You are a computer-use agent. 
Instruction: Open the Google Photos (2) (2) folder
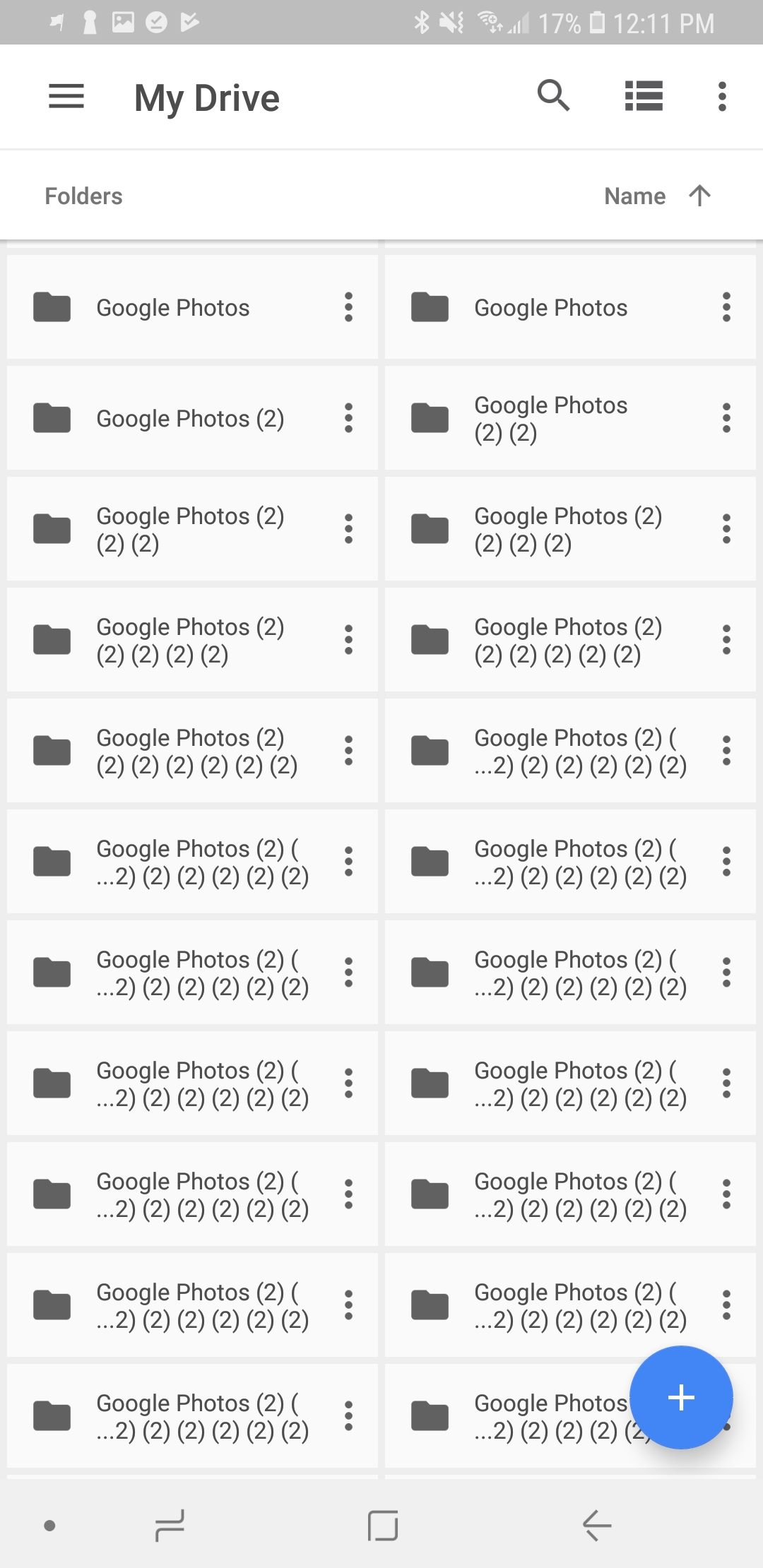(570, 418)
